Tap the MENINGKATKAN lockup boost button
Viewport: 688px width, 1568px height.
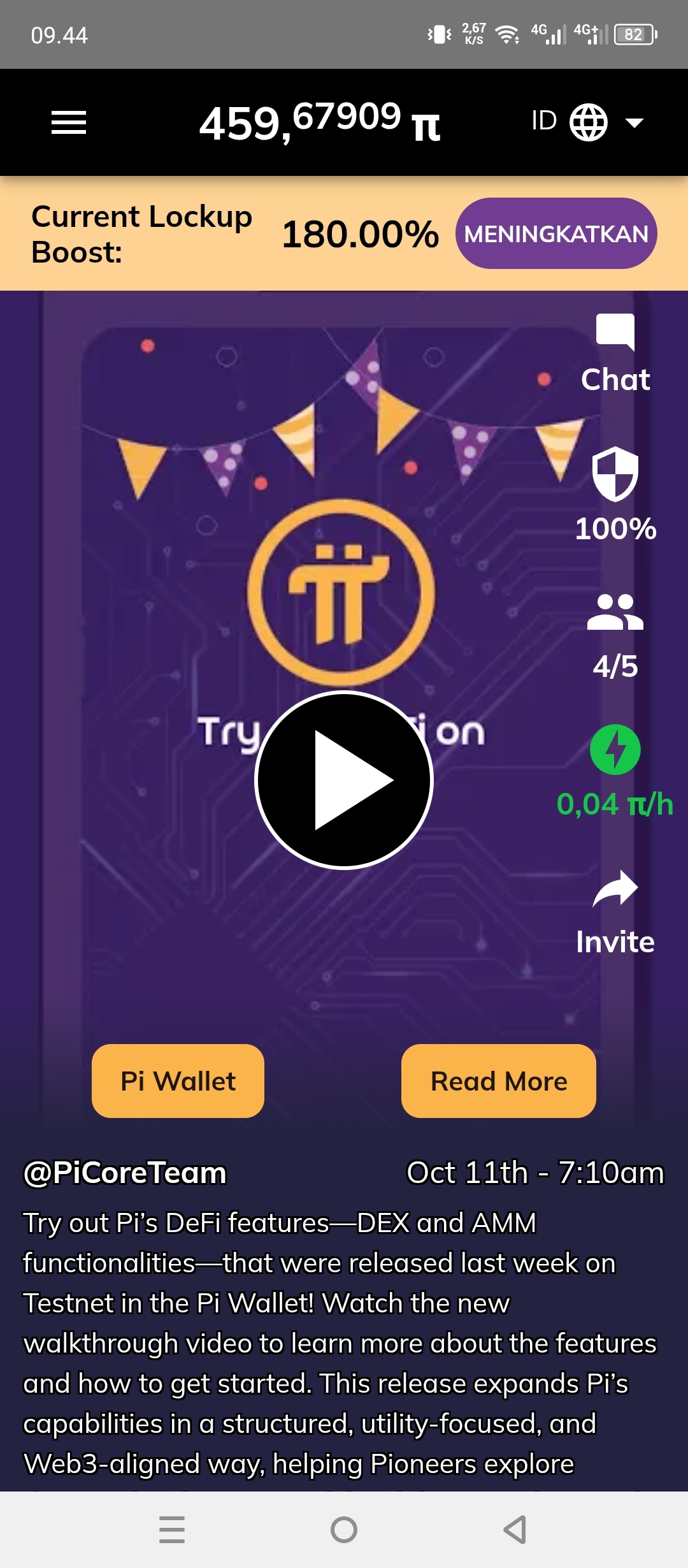pos(555,234)
